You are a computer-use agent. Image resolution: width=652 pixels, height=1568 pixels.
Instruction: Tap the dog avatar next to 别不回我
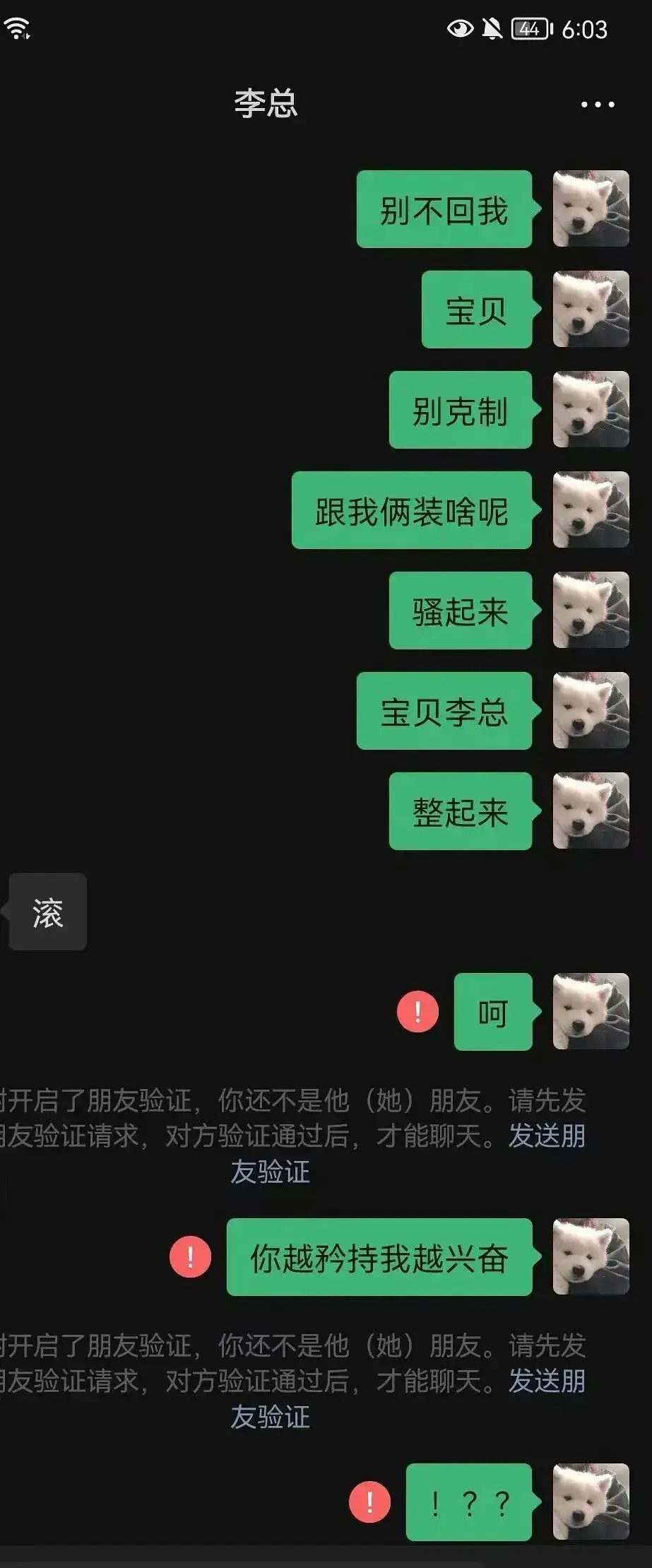pos(591,208)
